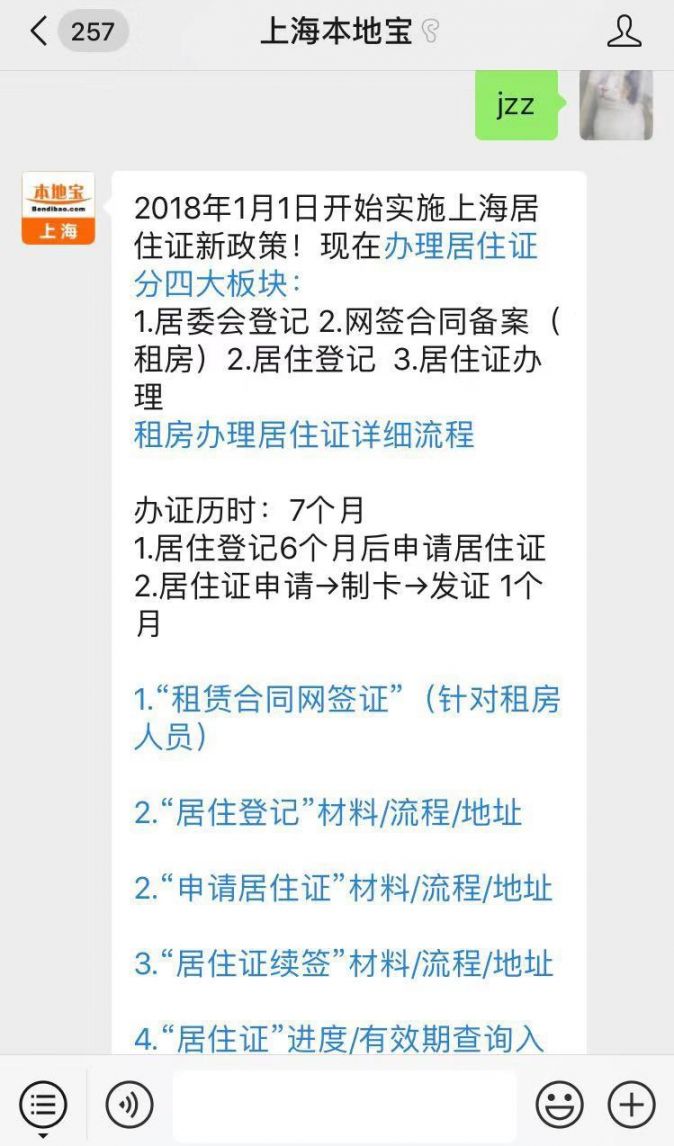Open 居住登记 材料/流程/地址 link

(x=328, y=813)
